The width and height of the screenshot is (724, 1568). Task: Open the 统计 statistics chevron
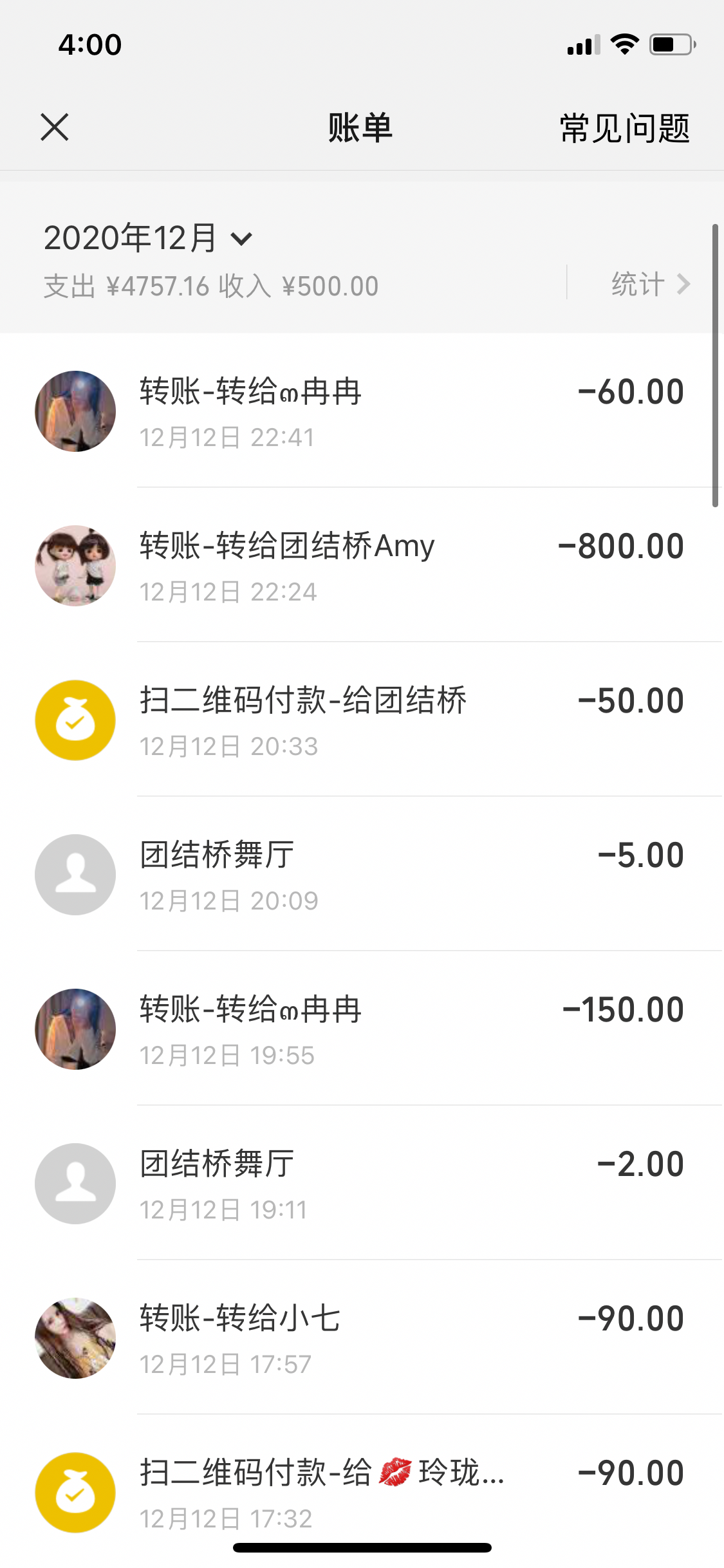pyautogui.click(x=650, y=283)
